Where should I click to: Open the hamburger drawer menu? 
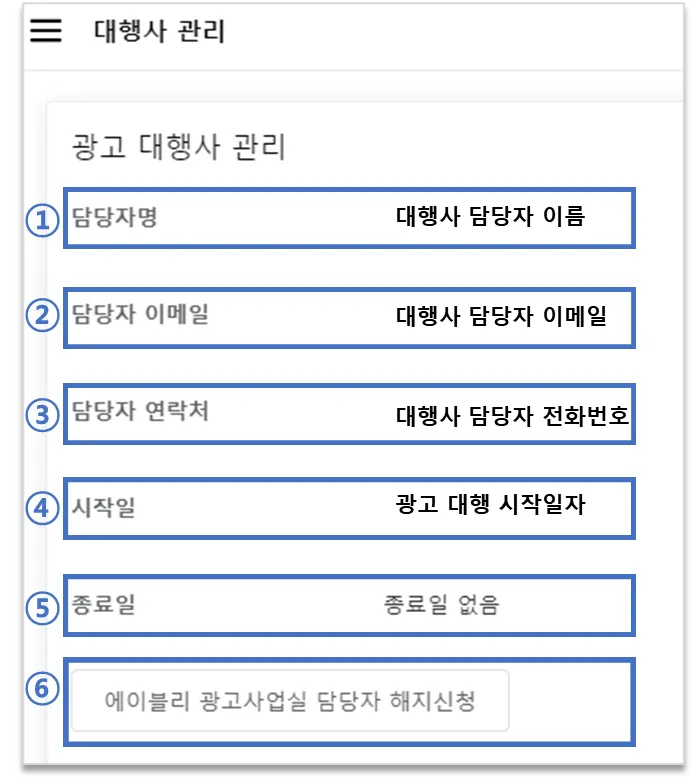pyautogui.click(x=46, y=31)
